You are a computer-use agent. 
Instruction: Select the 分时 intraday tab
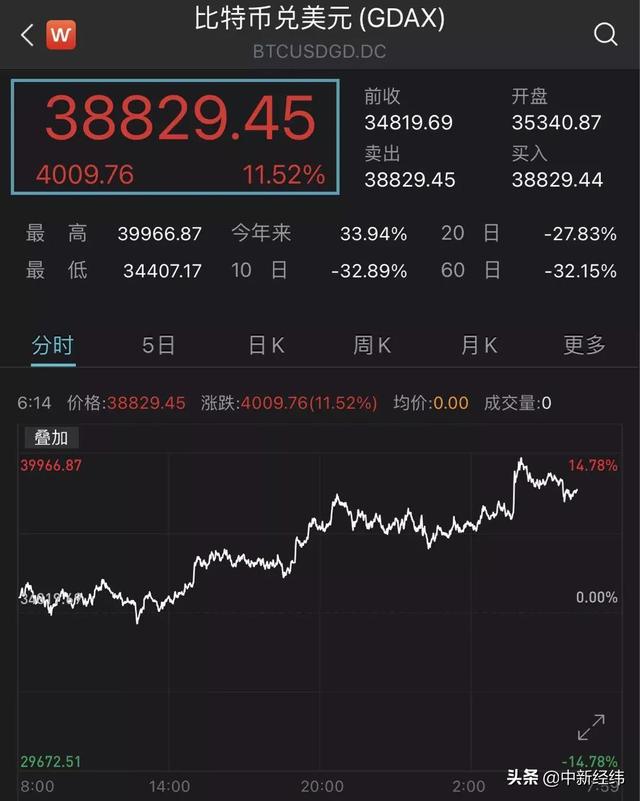click(x=53, y=346)
